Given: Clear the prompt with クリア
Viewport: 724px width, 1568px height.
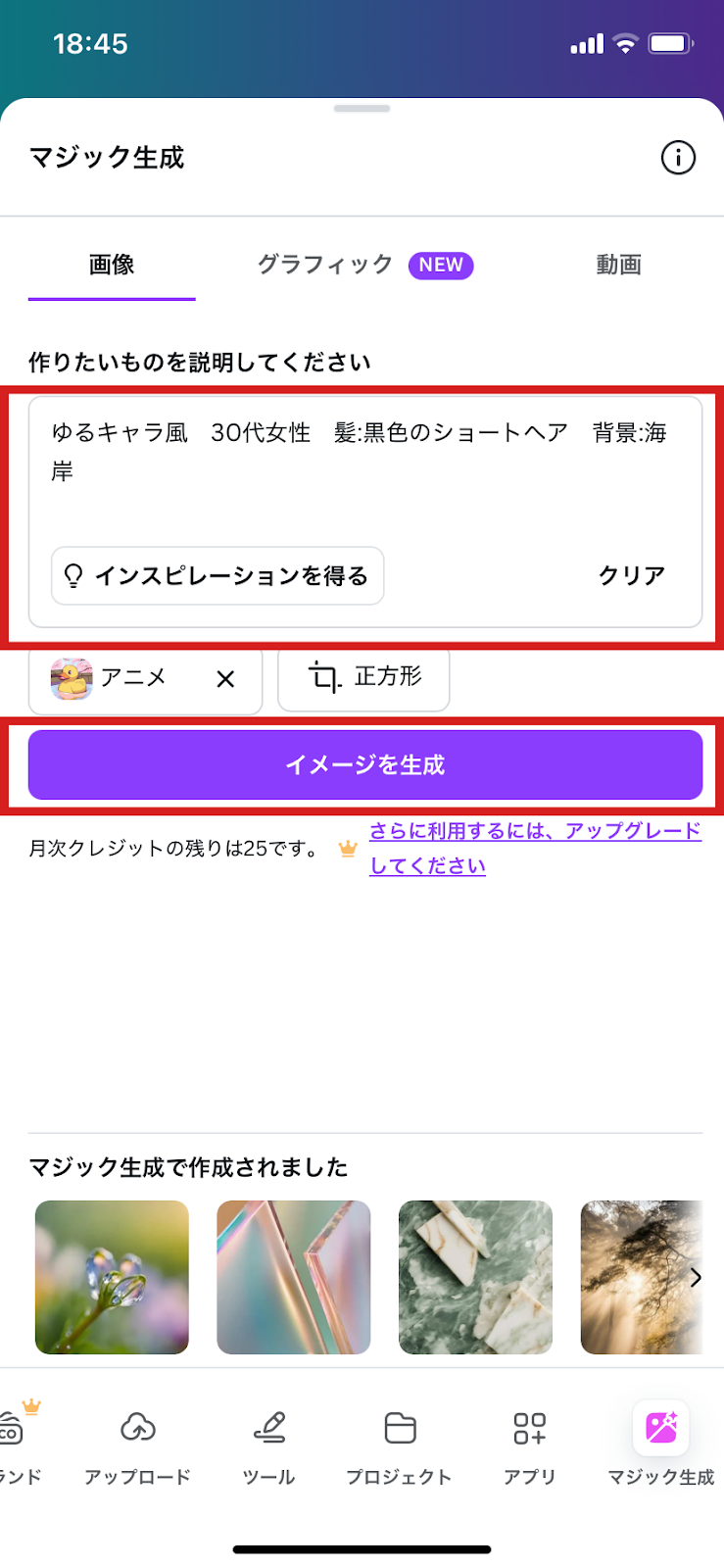Looking at the screenshot, I should (x=632, y=575).
